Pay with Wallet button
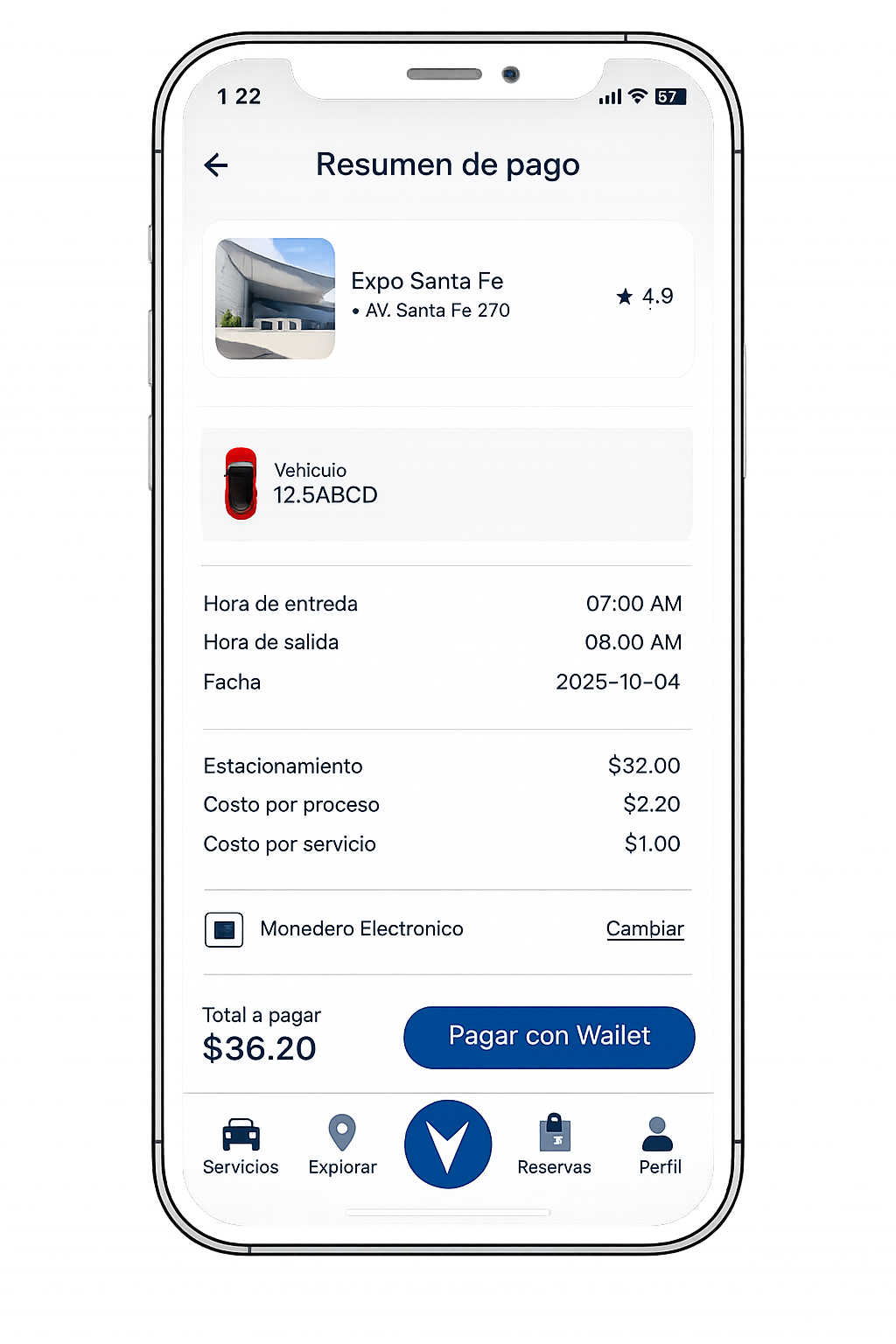 pyautogui.click(x=549, y=1037)
